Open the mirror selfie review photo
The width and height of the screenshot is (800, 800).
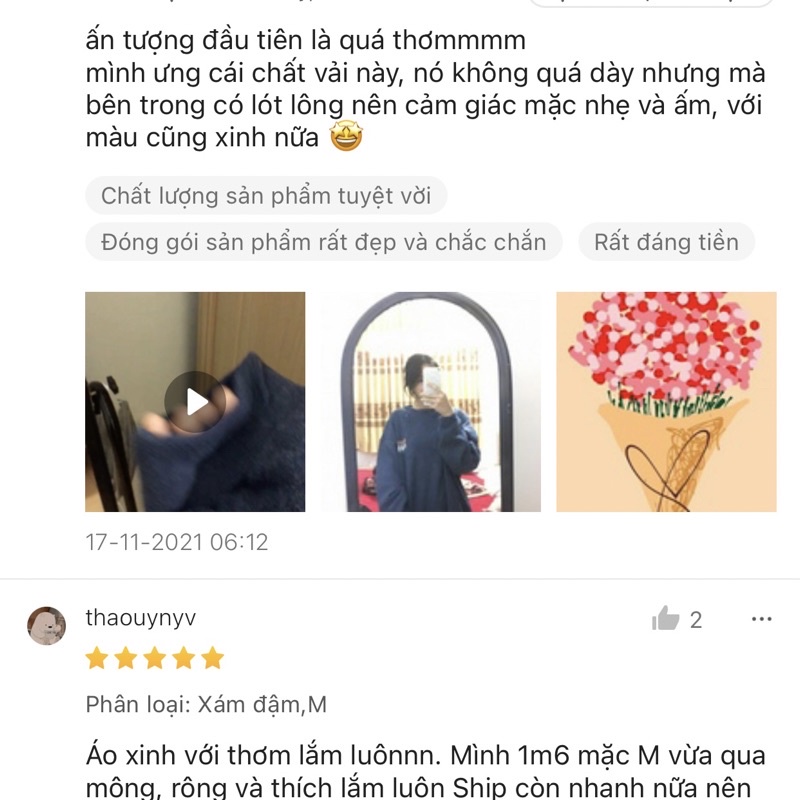[x=431, y=402]
